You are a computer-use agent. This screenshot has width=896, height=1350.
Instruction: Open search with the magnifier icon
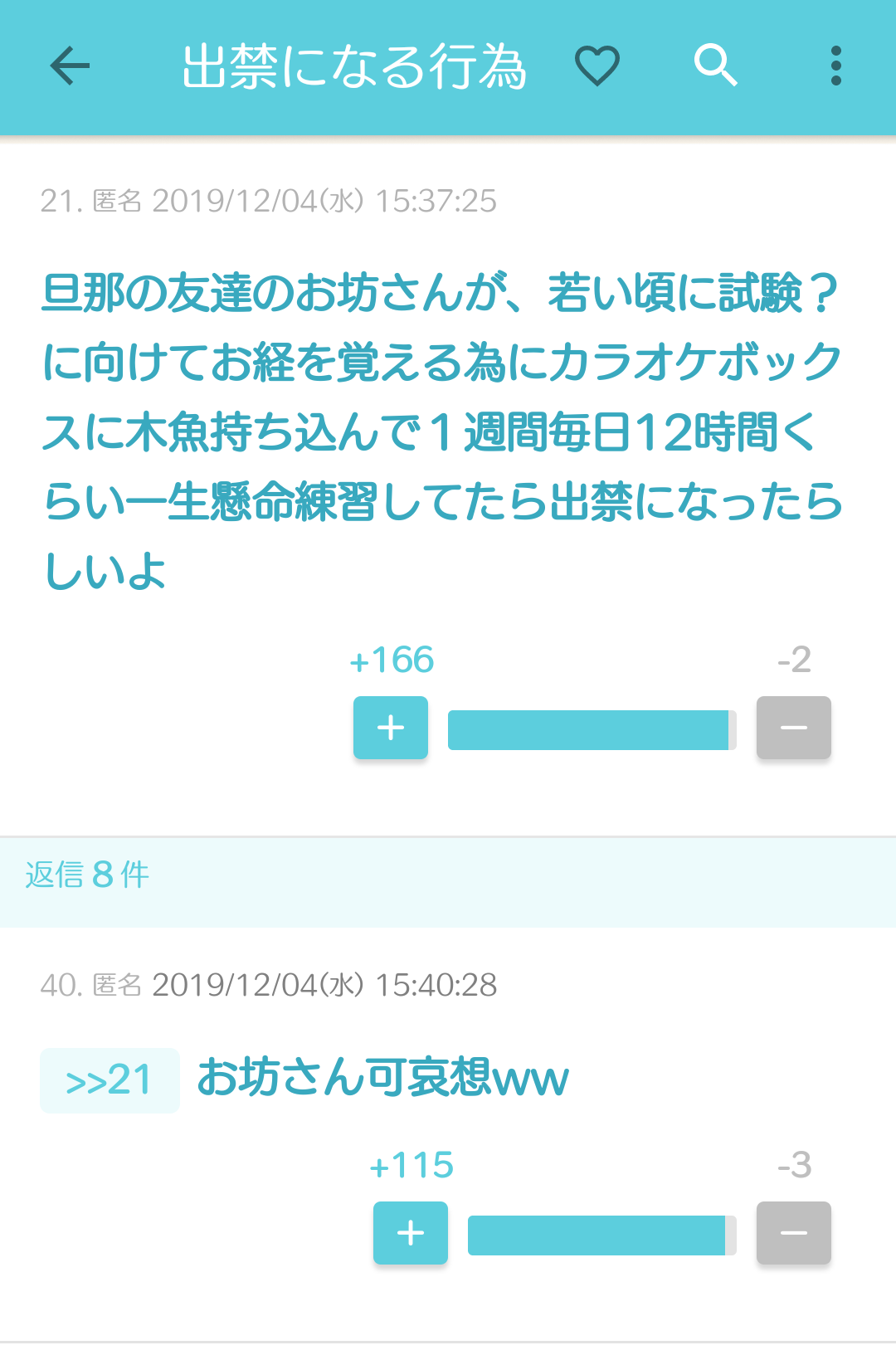(715, 66)
